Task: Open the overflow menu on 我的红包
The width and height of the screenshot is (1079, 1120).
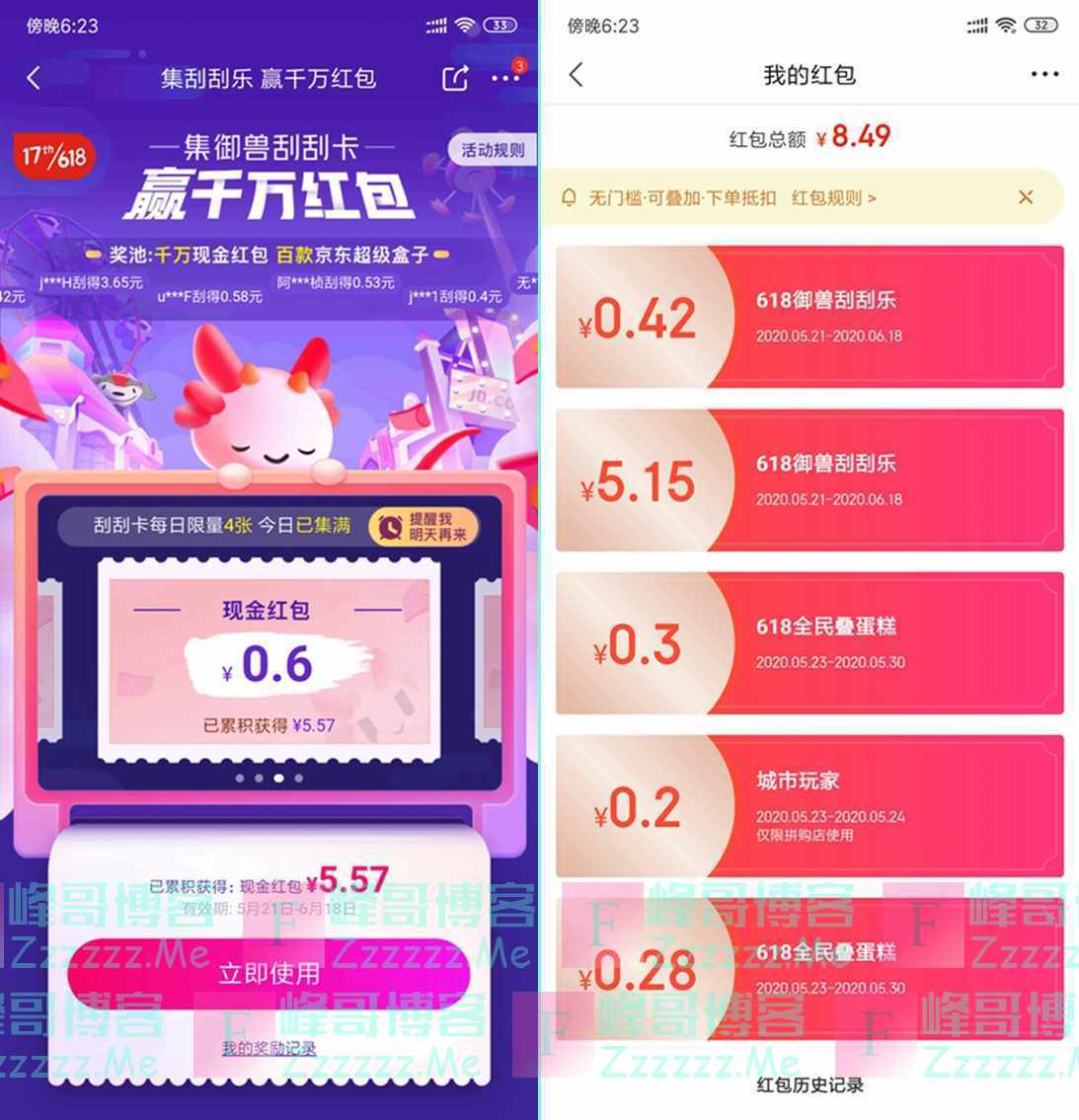Action: coord(1043,75)
